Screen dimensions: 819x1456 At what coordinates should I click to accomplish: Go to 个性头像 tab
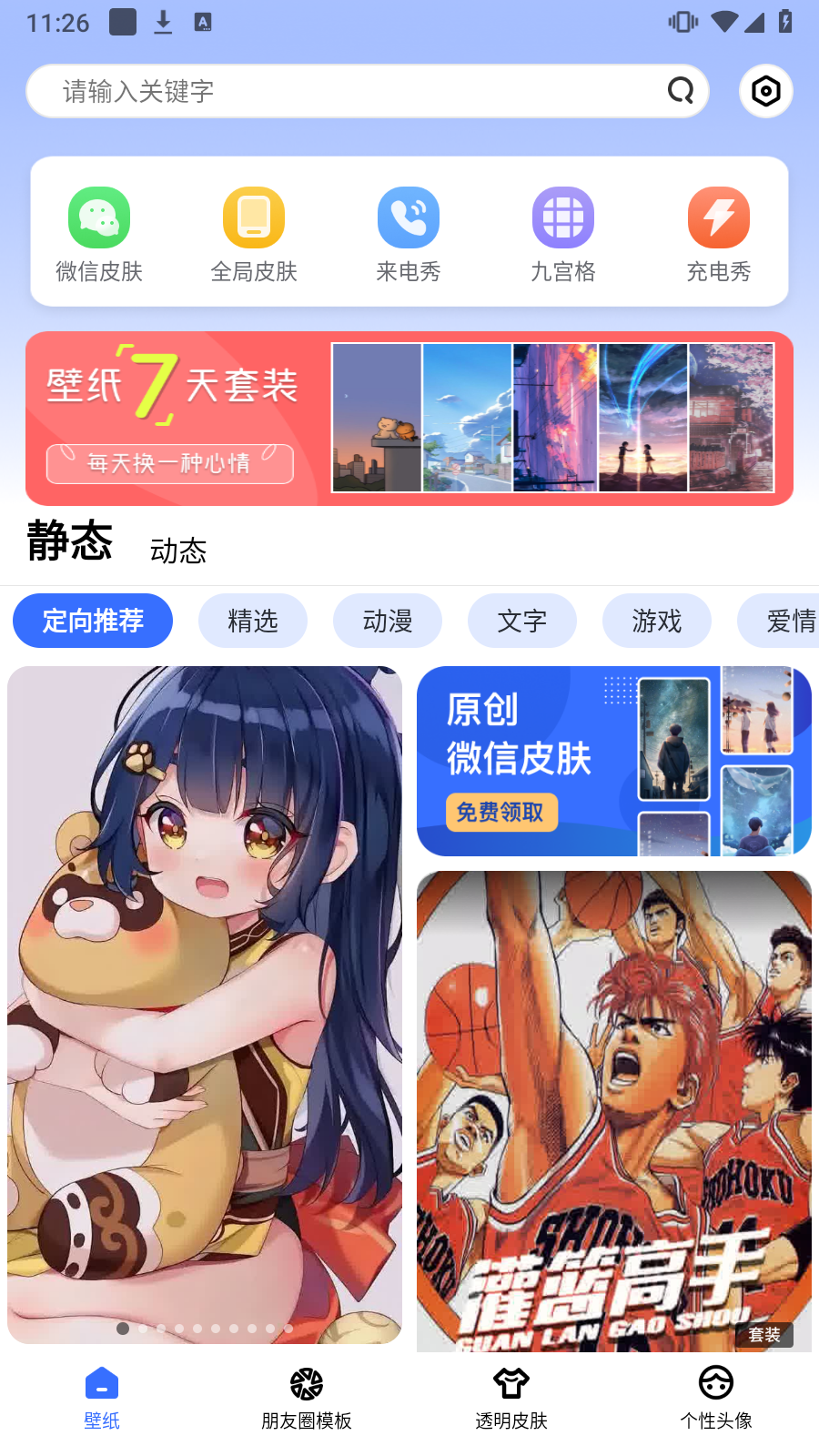[x=716, y=1399]
